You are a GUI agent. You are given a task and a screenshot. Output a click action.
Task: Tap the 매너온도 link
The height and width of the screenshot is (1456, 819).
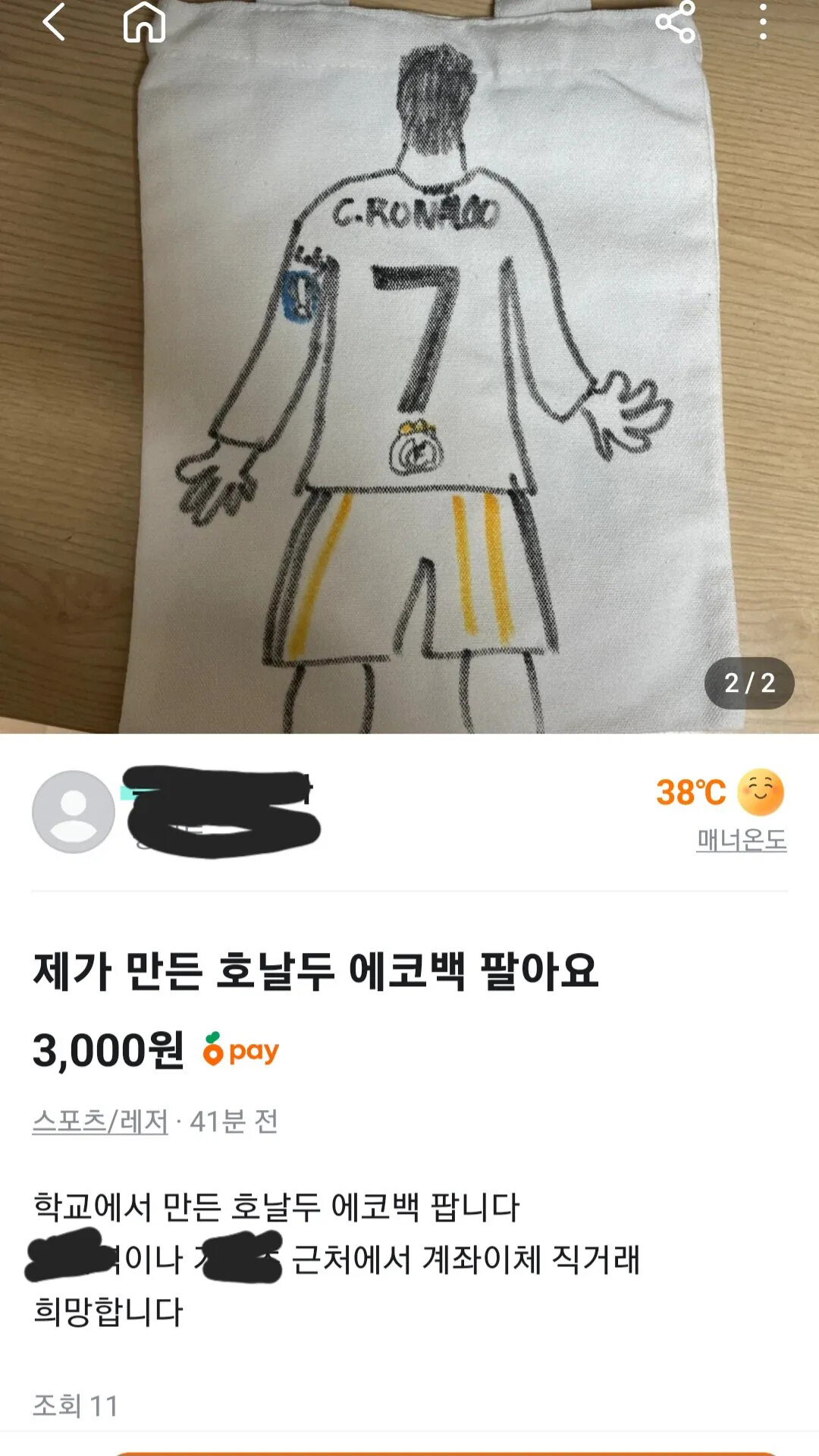pyautogui.click(x=741, y=840)
